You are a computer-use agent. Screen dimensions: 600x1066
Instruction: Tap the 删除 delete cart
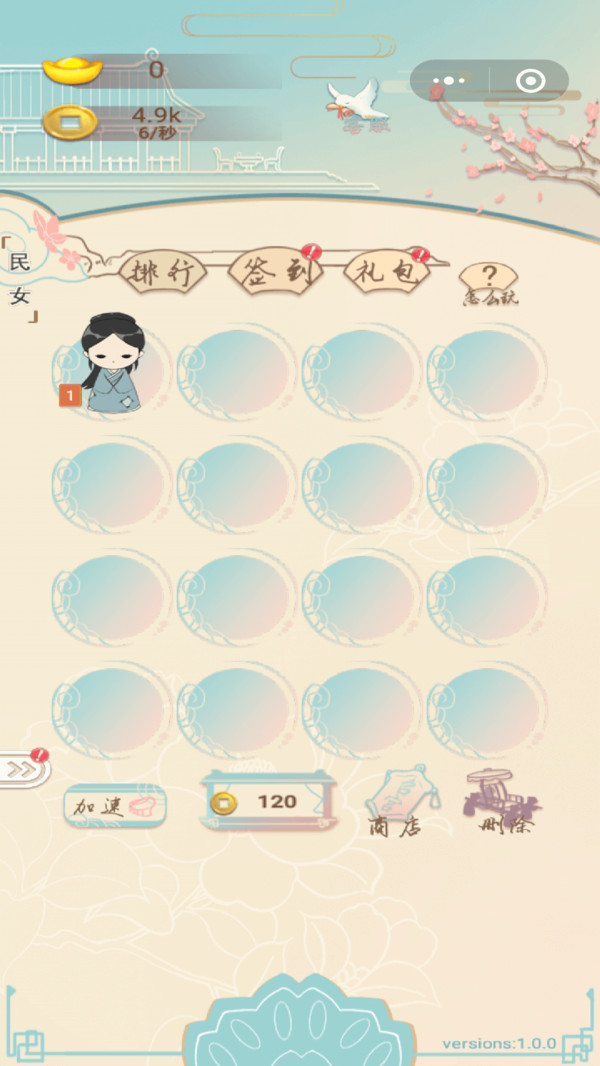[x=503, y=801]
